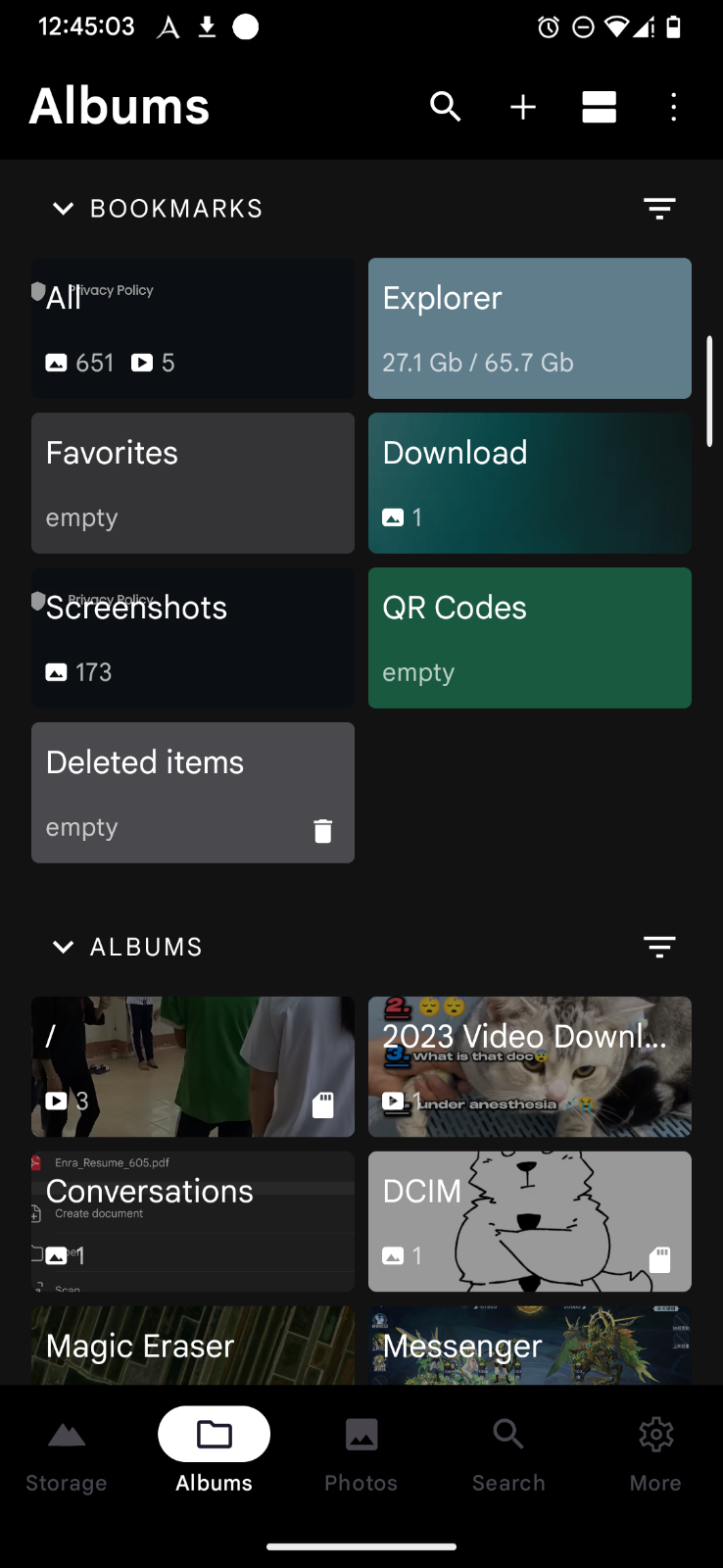
Task: Collapse the Bookmarks section
Action: tap(64, 209)
